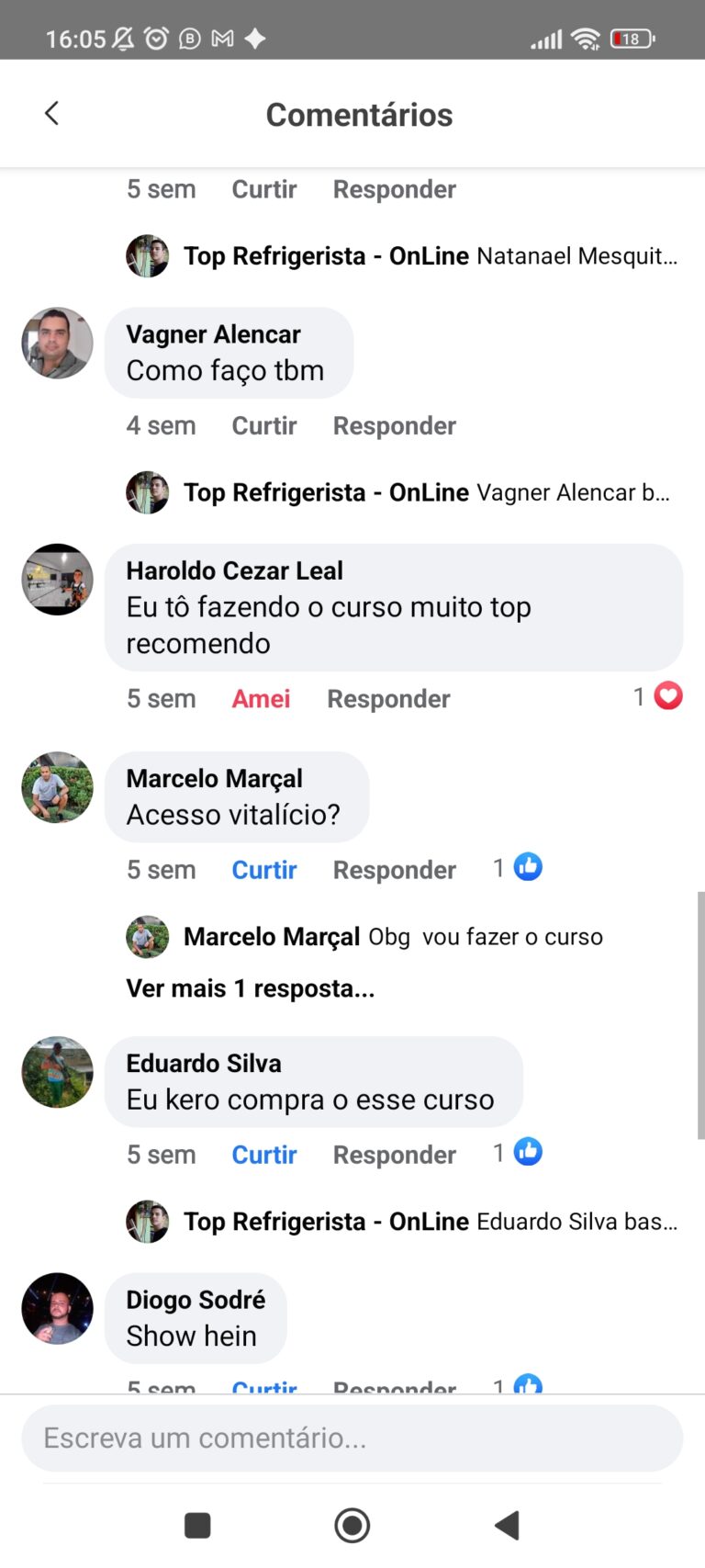
Task: Reply to Marcelo Marçal's 'Acesso vitalício?' comment
Action: tap(394, 870)
